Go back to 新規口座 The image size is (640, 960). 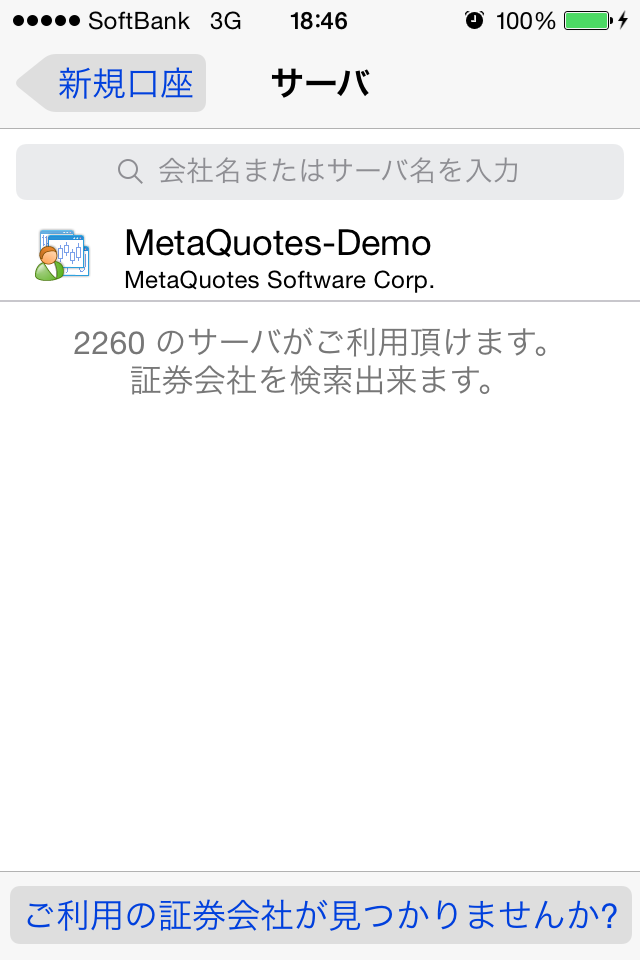point(113,83)
